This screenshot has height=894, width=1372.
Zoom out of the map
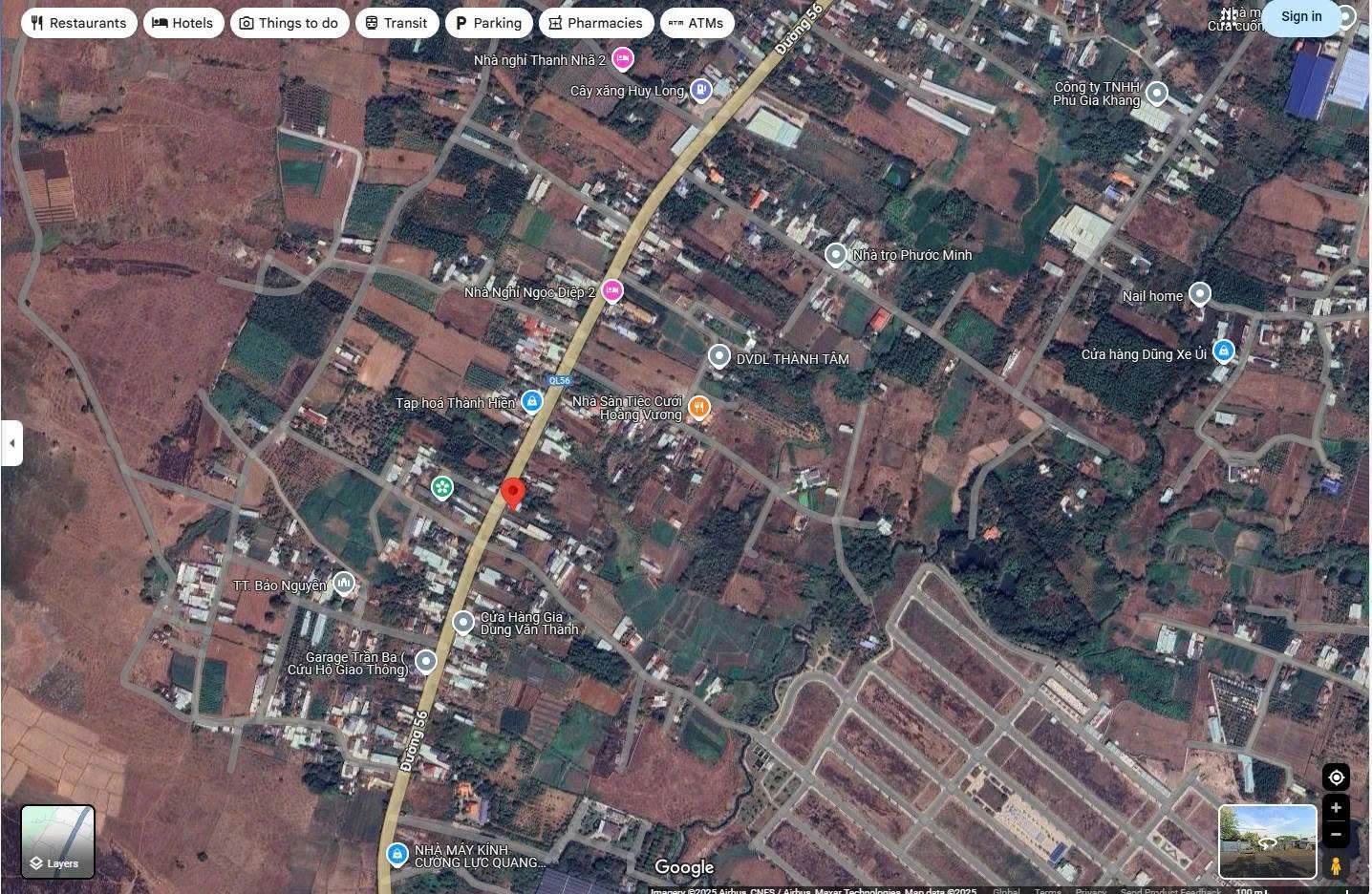pos(1336,835)
